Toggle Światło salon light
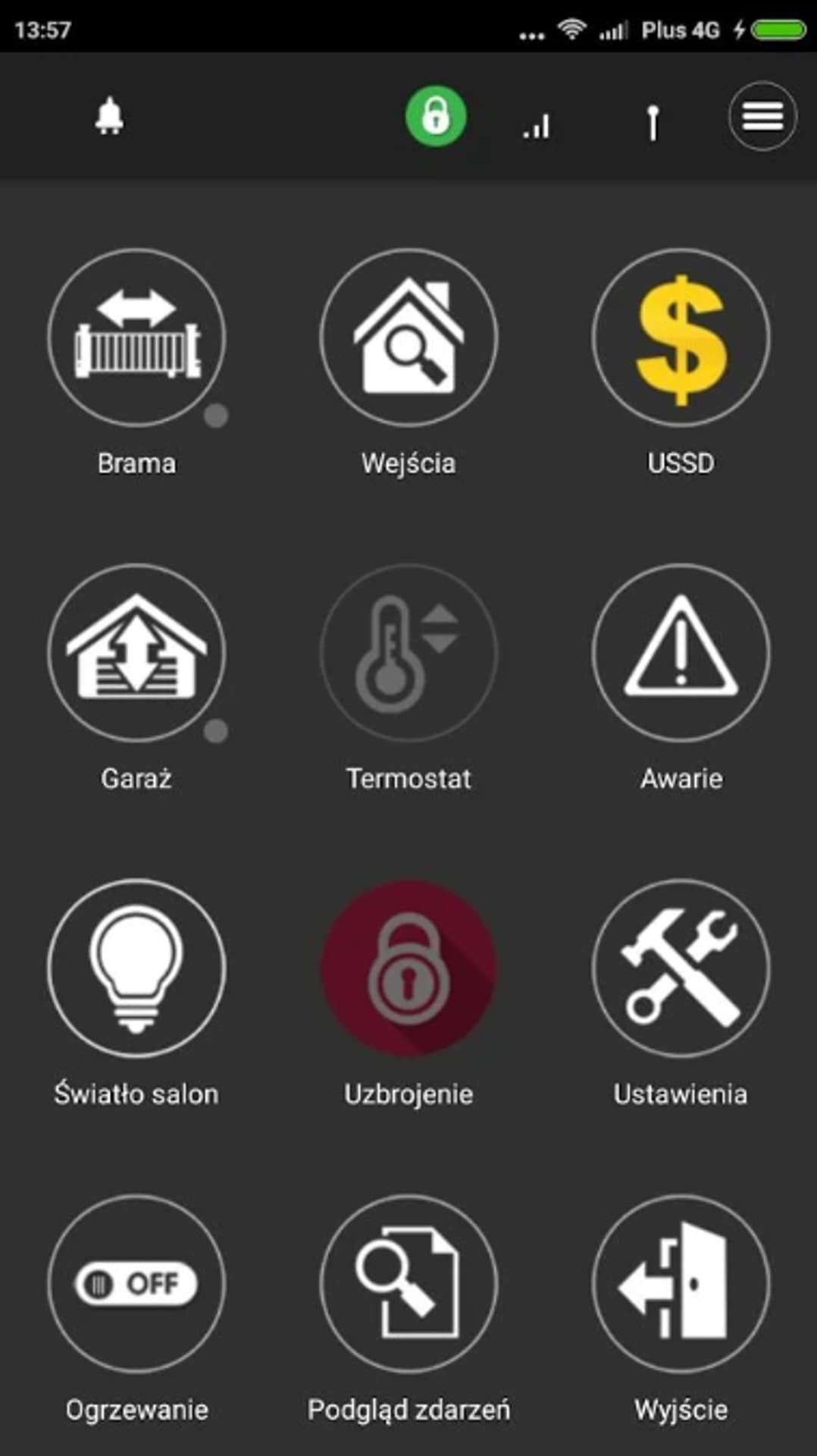The height and width of the screenshot is (1456, 817). (x=136, y=968)
